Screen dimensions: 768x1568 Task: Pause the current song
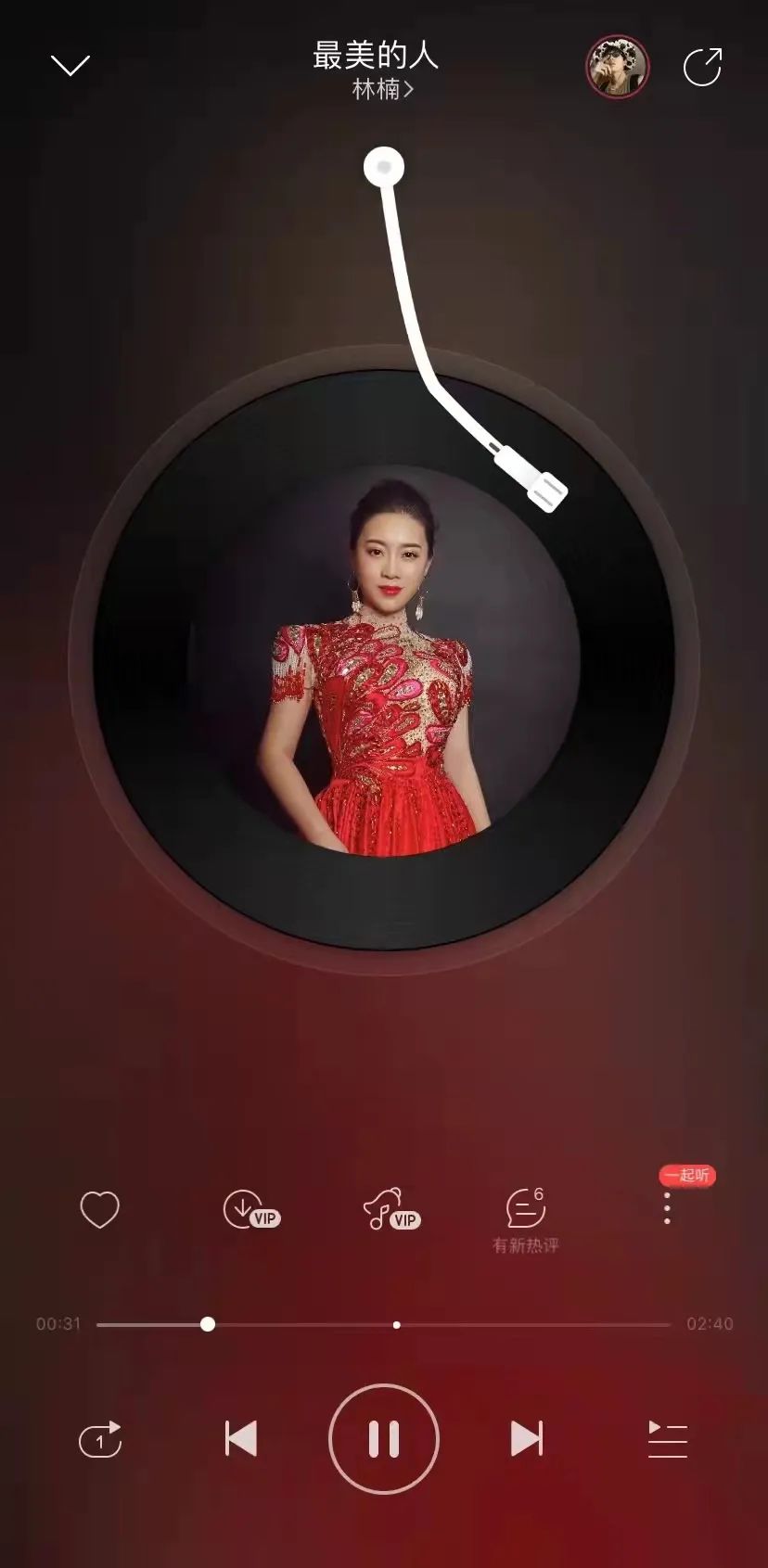383,1439
